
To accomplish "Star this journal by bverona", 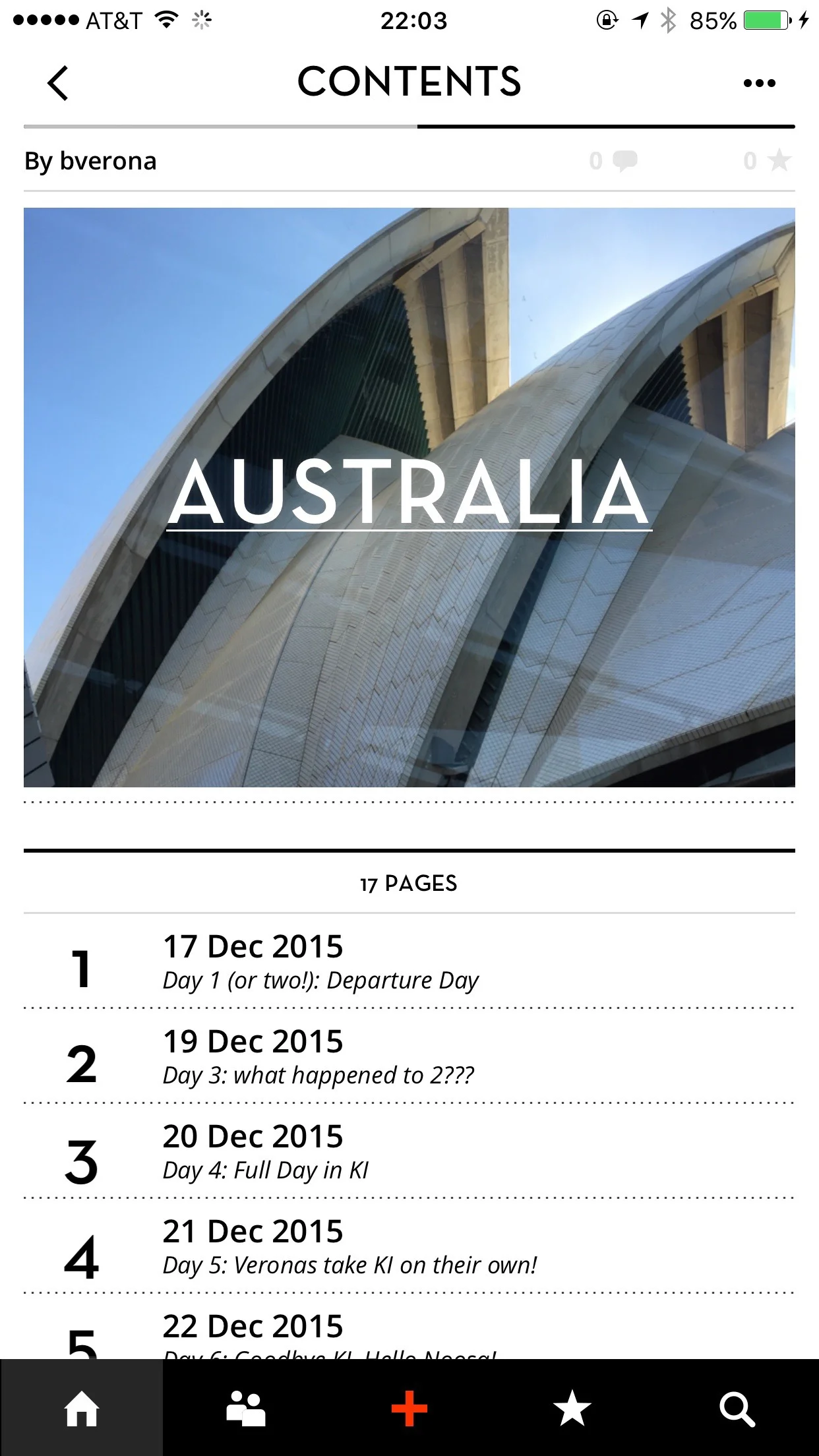I will click(x=779, y=160).
